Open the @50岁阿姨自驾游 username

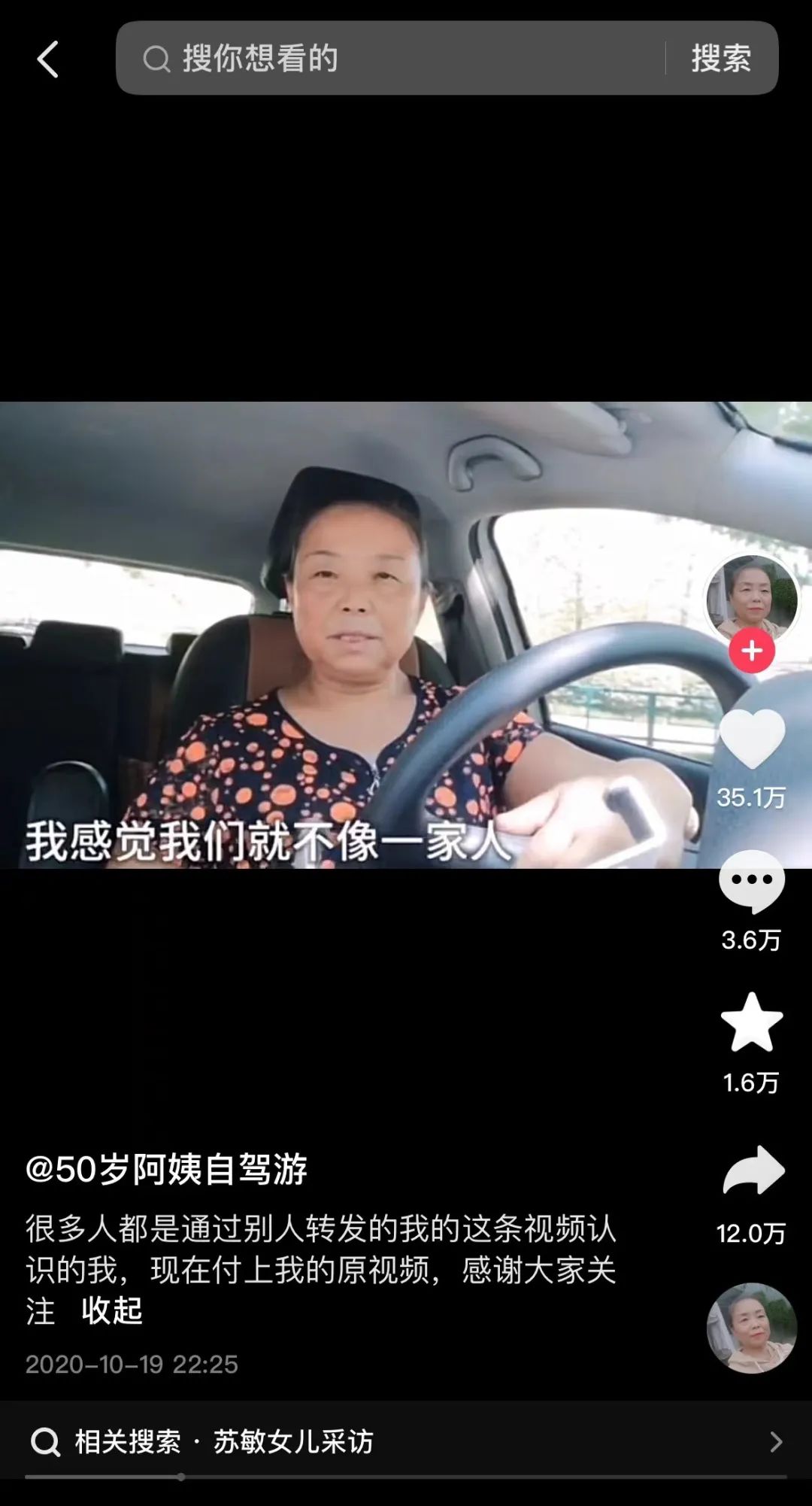click(166, 1170)
